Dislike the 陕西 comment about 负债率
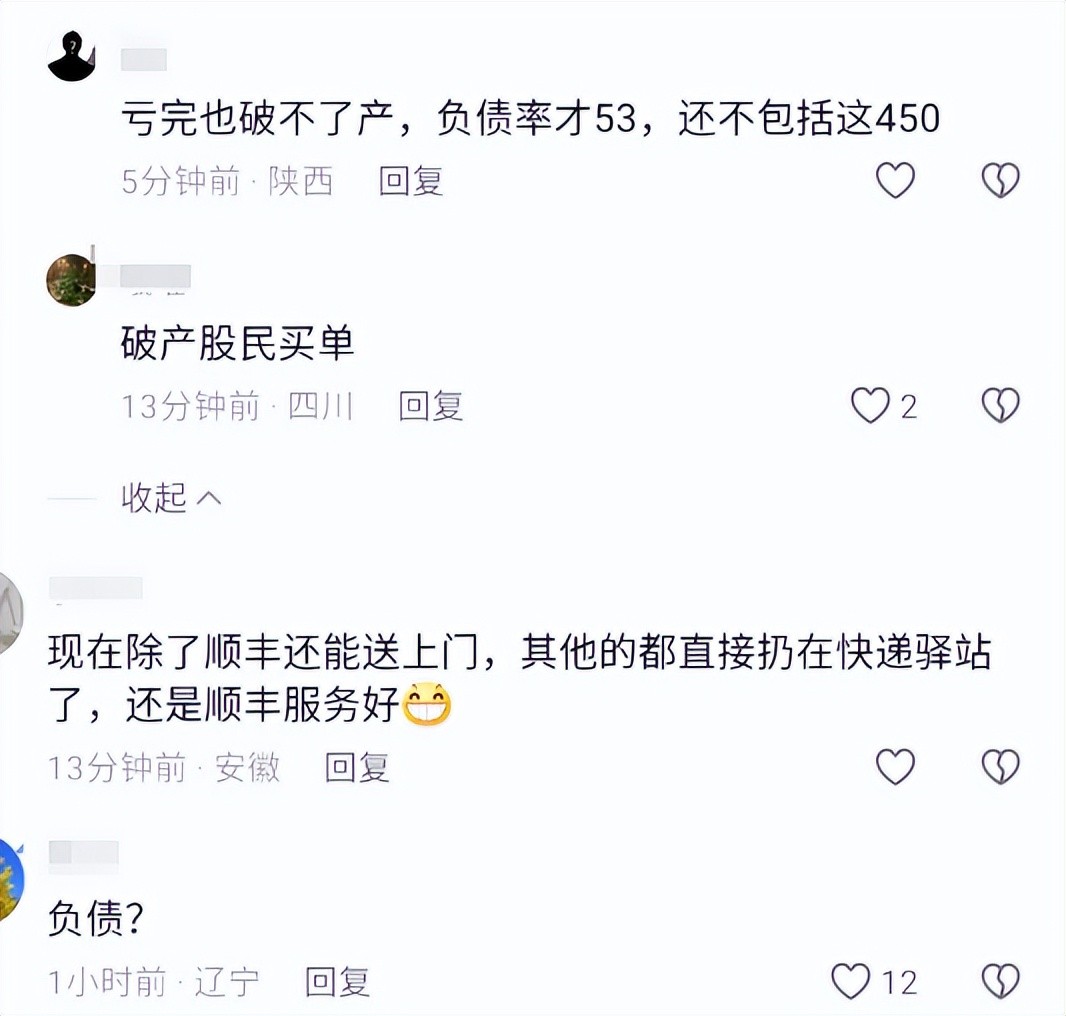 pyautogui.click(x=1000, y=181)
